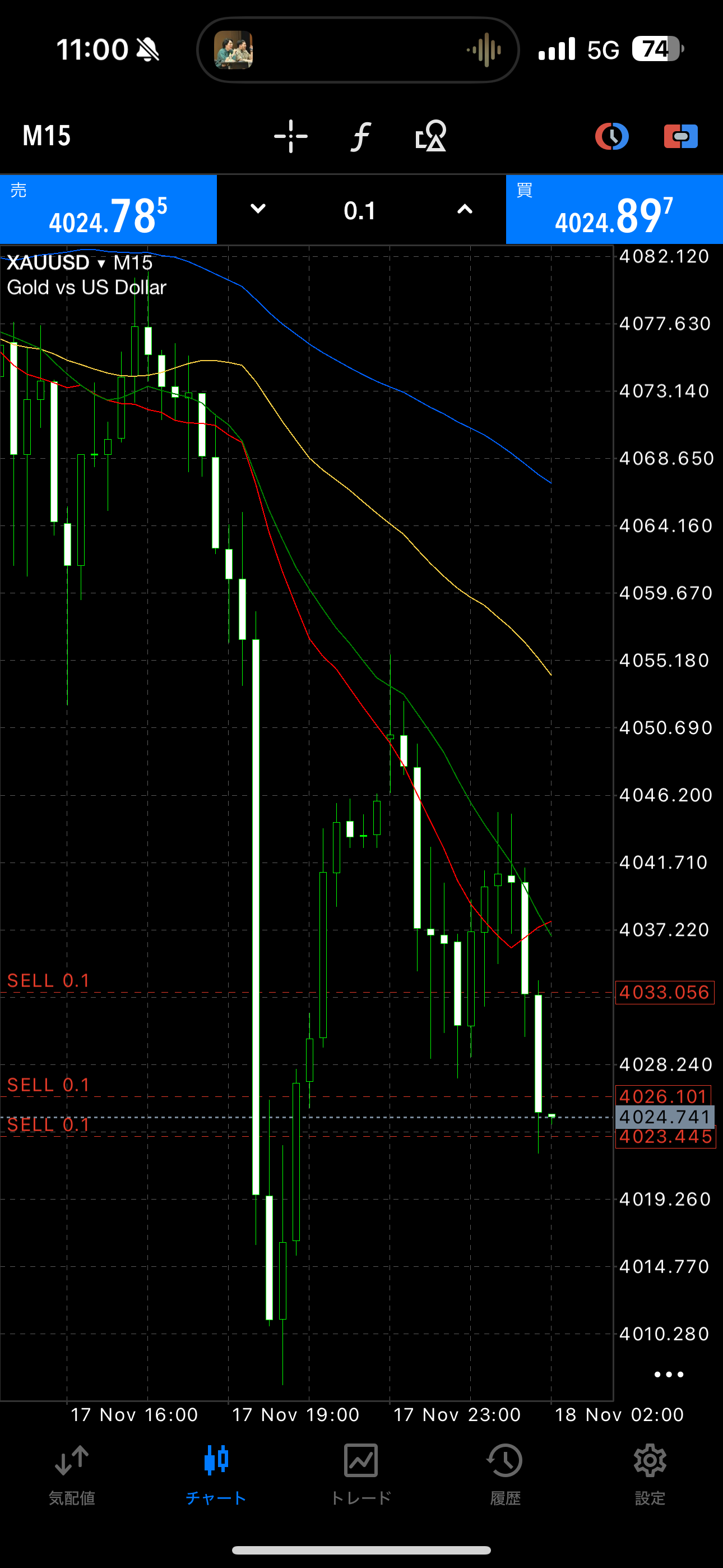Decrease the lot size
The image size is (723, 1568).
tap(258, 209)
